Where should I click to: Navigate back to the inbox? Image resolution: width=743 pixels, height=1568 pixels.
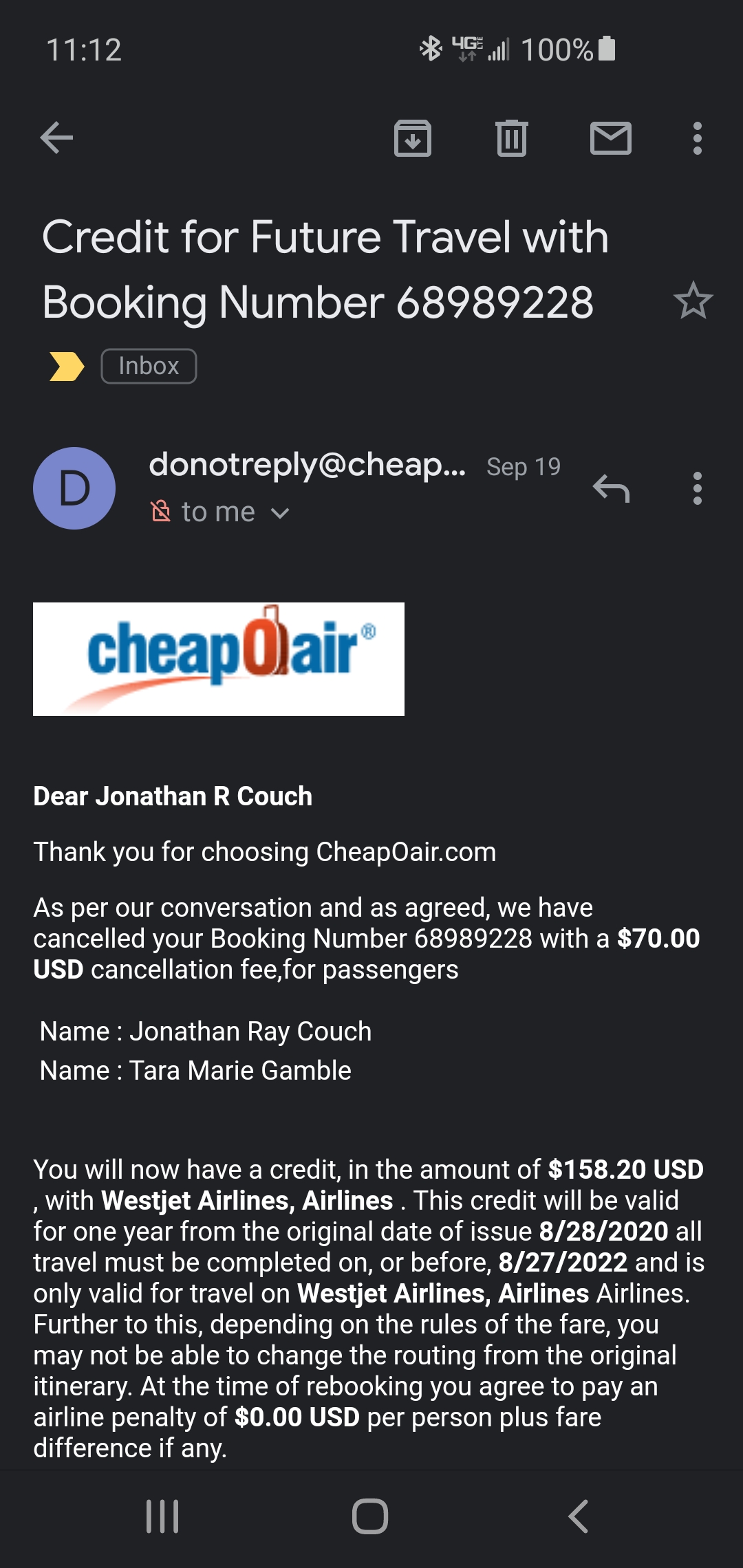pos(57,136)
